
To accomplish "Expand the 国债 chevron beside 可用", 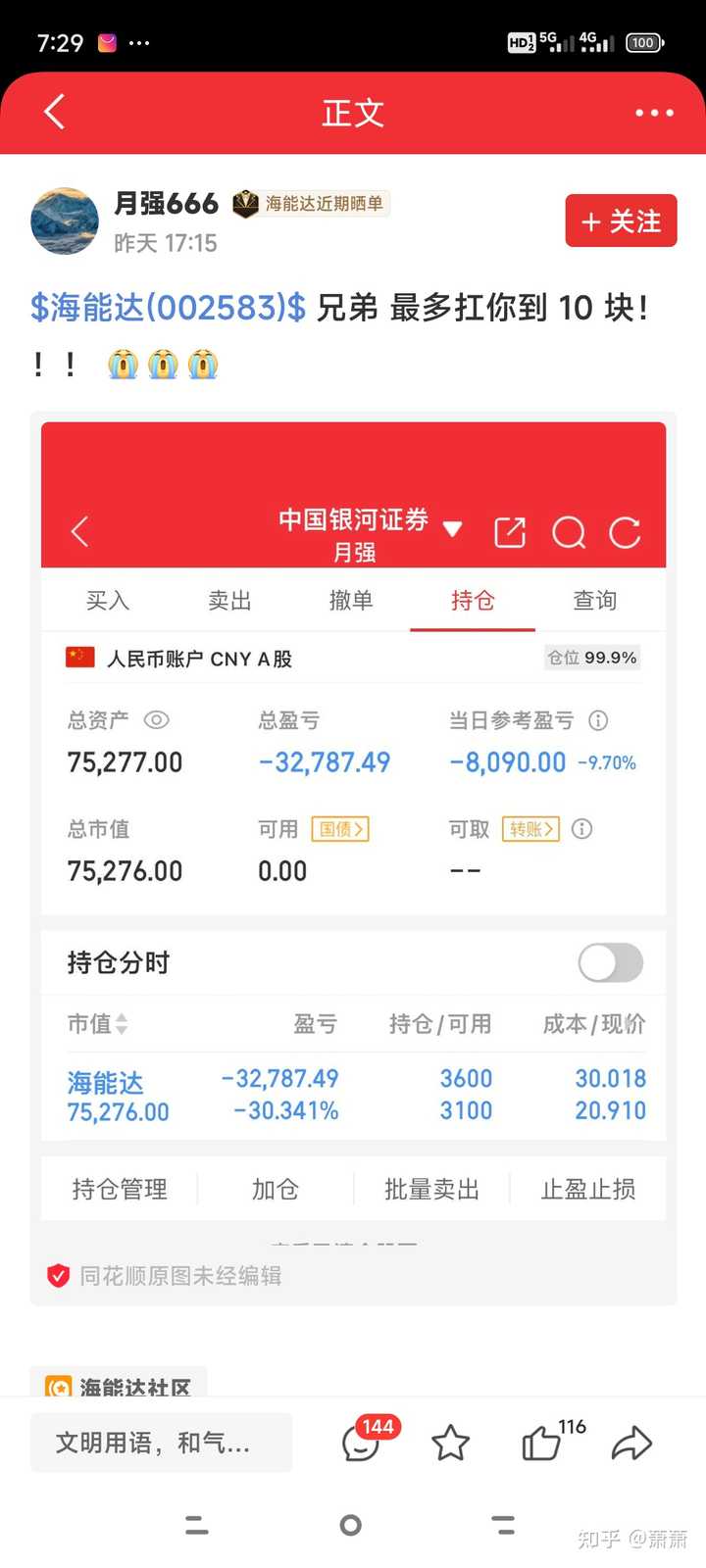I will click(x=343, y=829).
